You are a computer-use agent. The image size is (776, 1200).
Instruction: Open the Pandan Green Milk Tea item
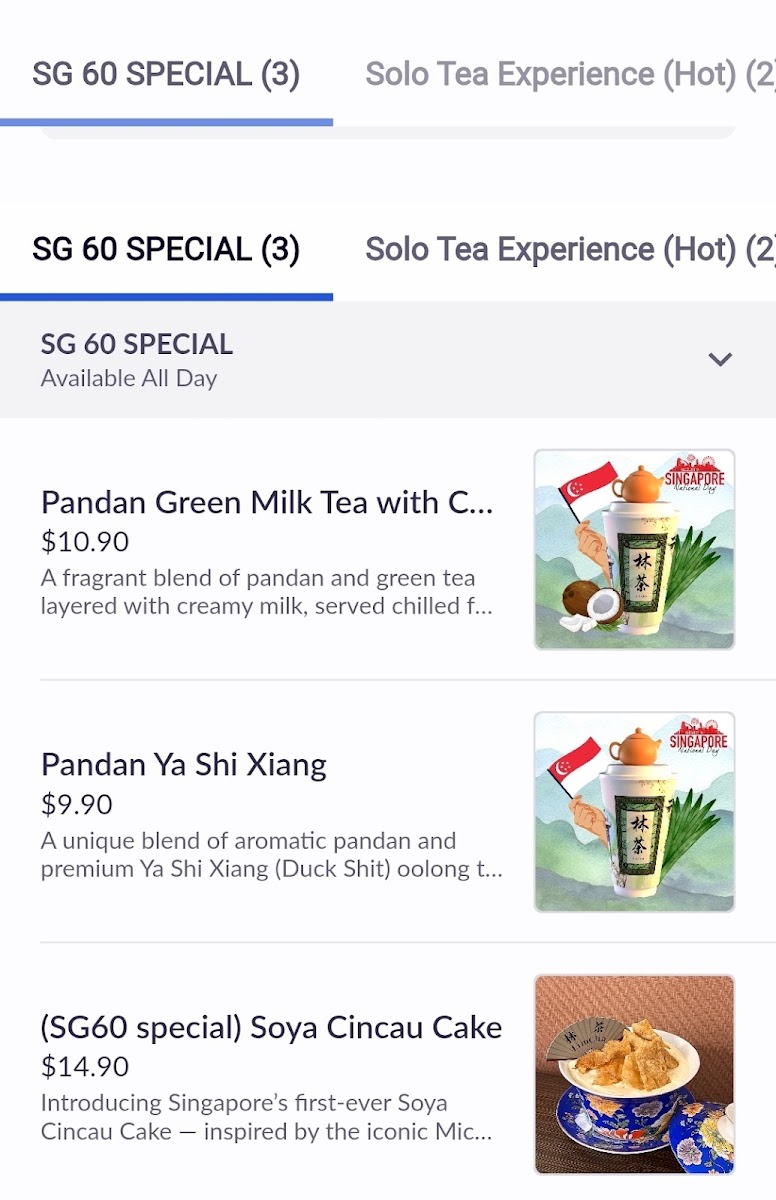click(x=267, y=503)
